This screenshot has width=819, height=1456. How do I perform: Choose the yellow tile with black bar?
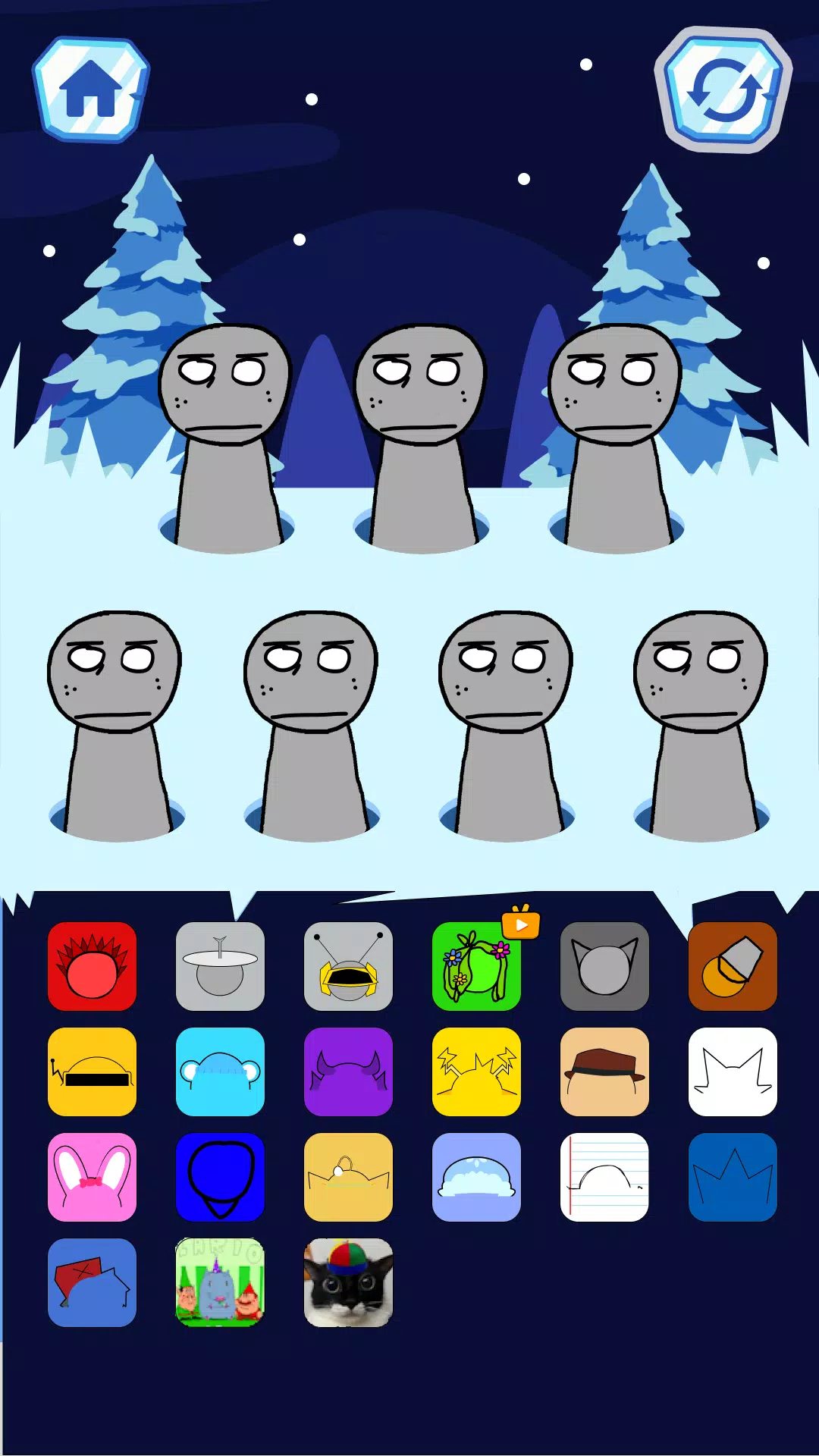92,1072
